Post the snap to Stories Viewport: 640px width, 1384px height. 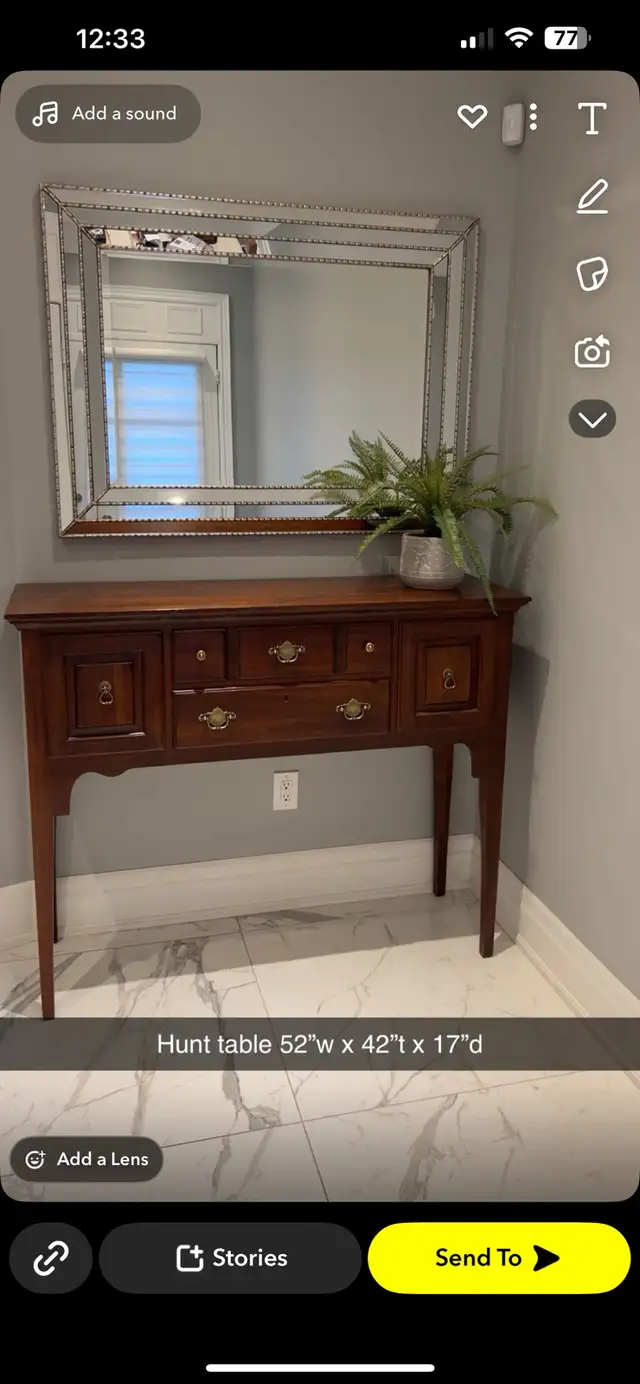pos(230,1258)
